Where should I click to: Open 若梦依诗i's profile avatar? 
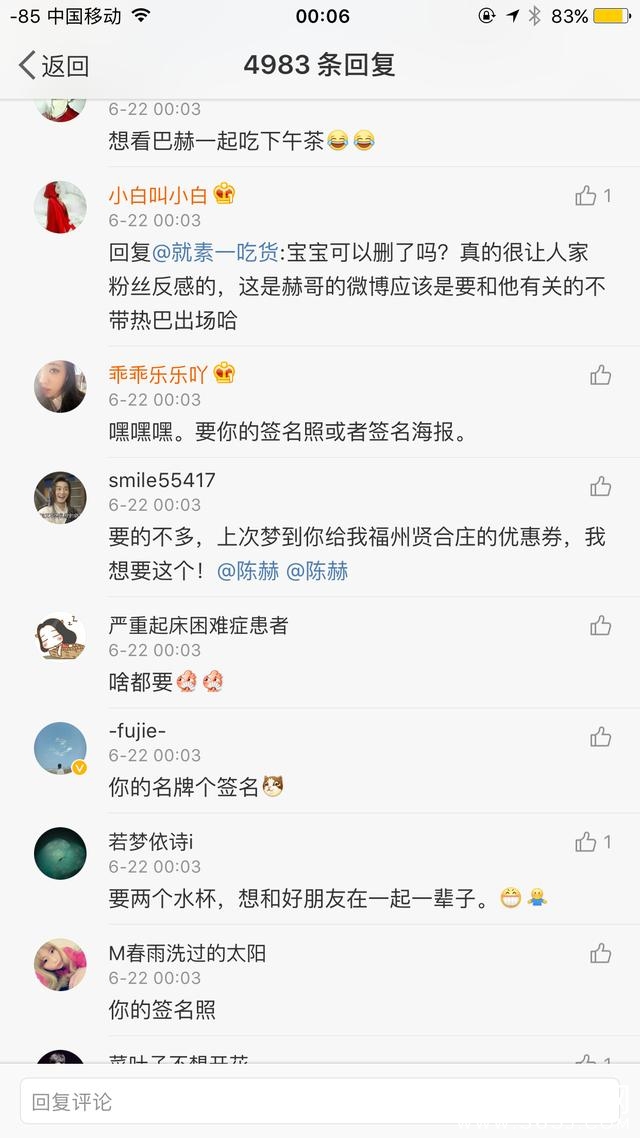pos(60,853)
